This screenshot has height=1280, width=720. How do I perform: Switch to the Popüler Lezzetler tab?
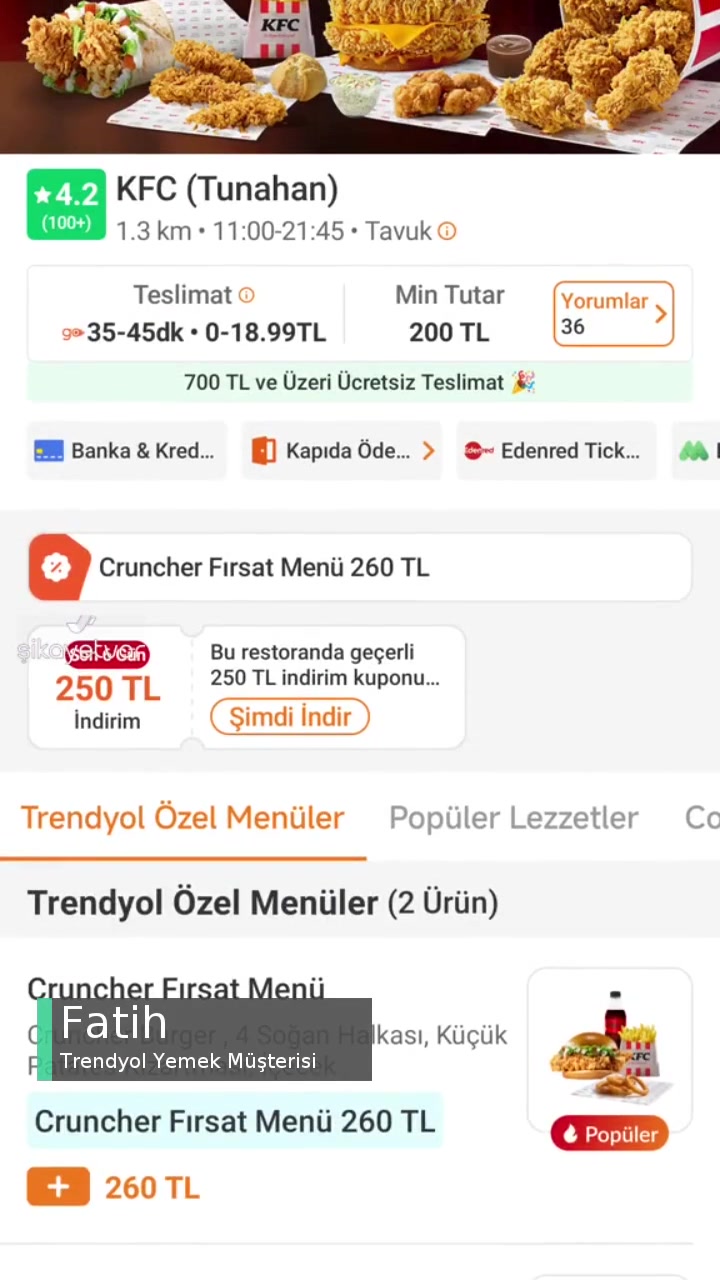coord(513,817)
